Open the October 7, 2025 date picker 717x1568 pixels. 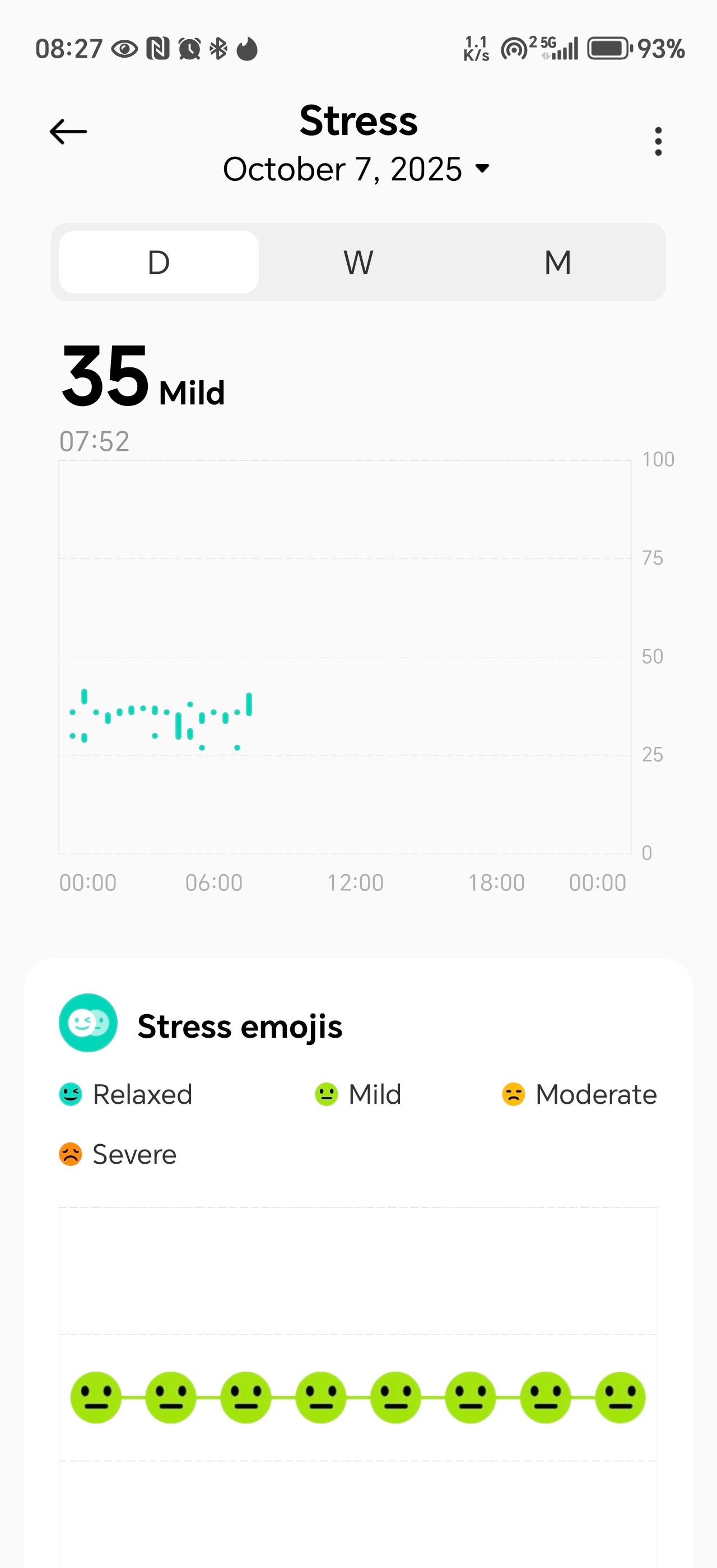[x=357, y=169]
